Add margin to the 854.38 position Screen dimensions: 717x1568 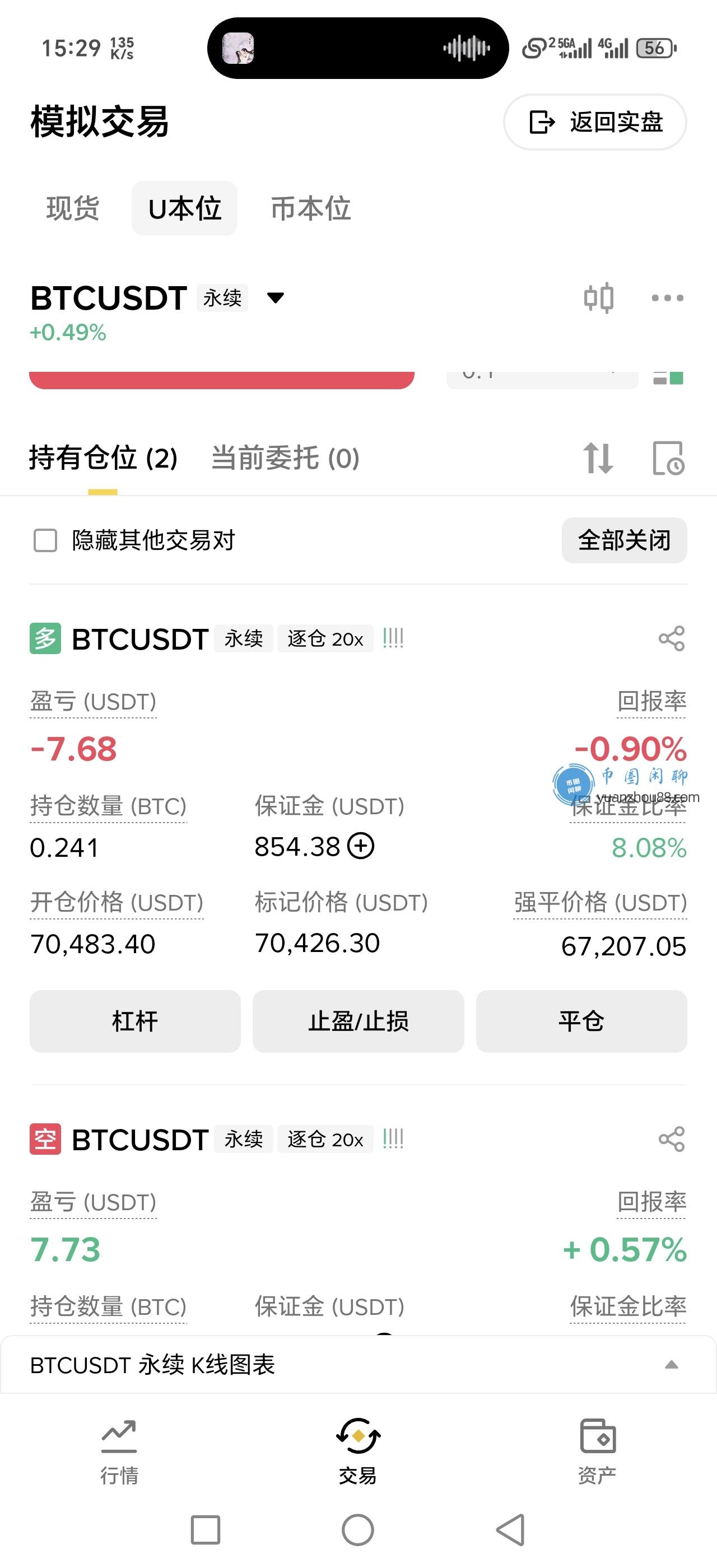click(x=361, y=846)
